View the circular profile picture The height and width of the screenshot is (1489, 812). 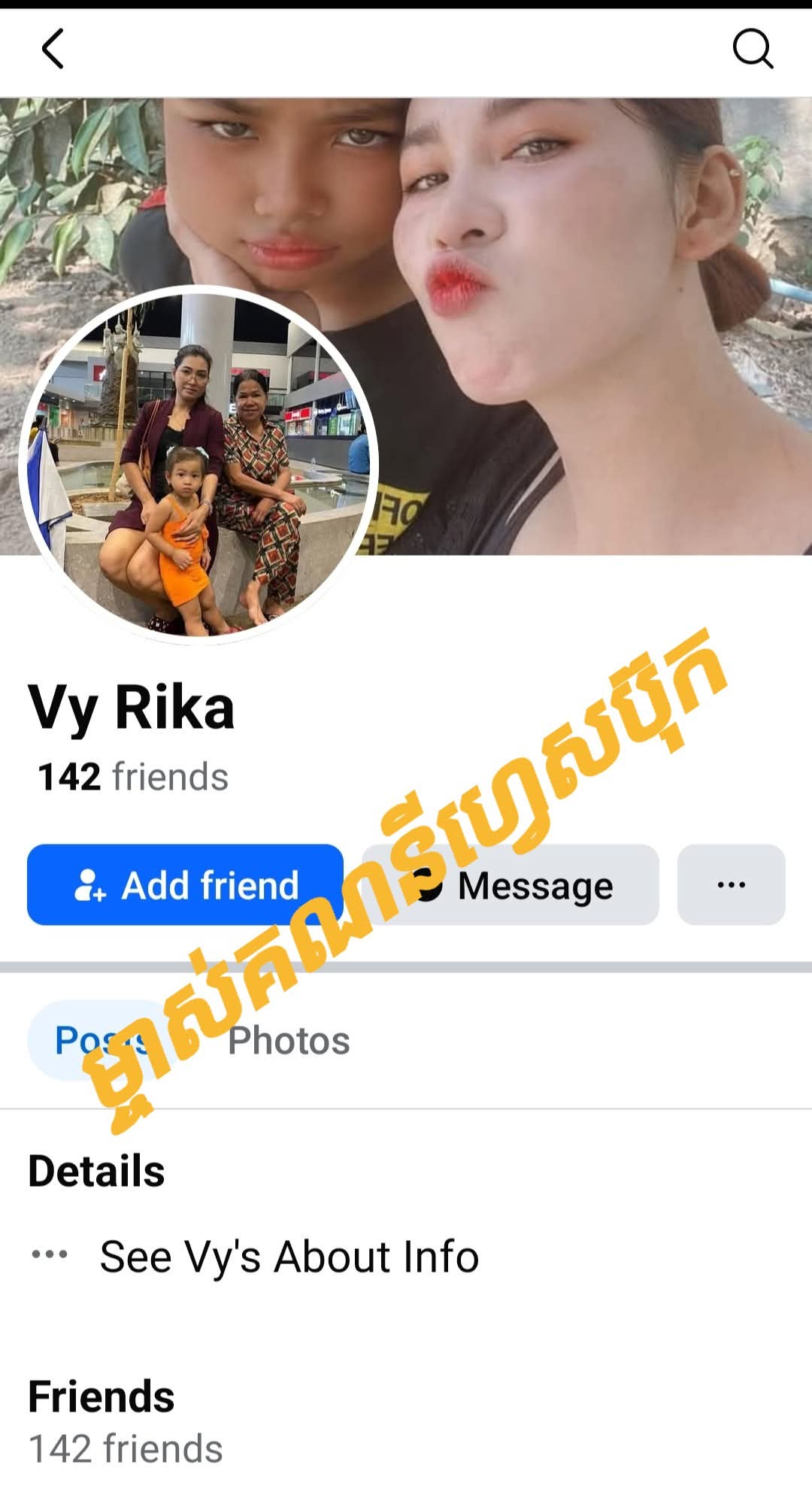(197, 464)
